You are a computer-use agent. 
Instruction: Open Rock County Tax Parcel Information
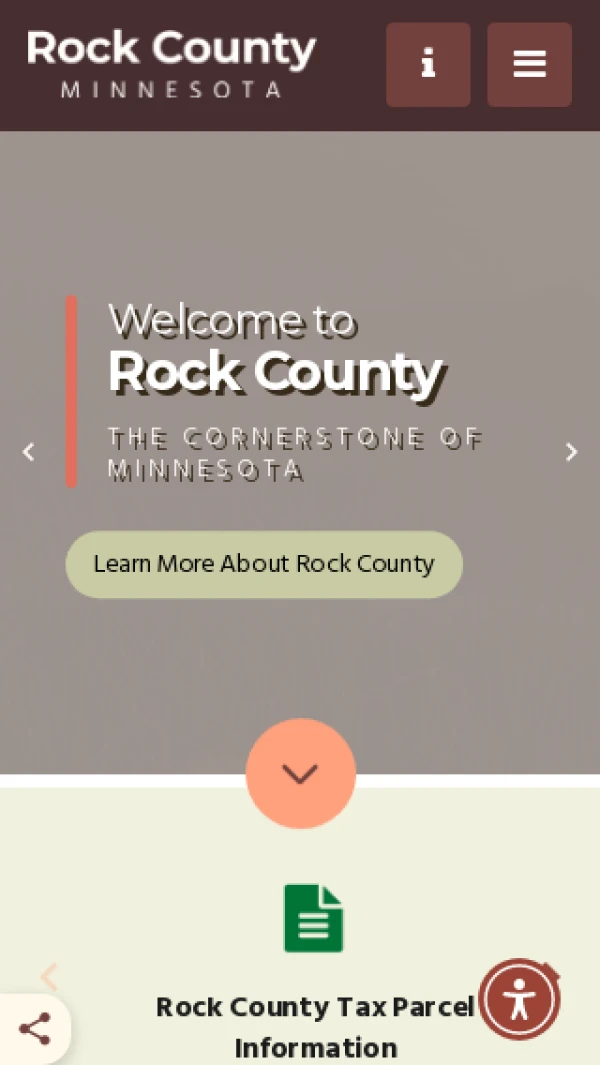pos(314,1025)
